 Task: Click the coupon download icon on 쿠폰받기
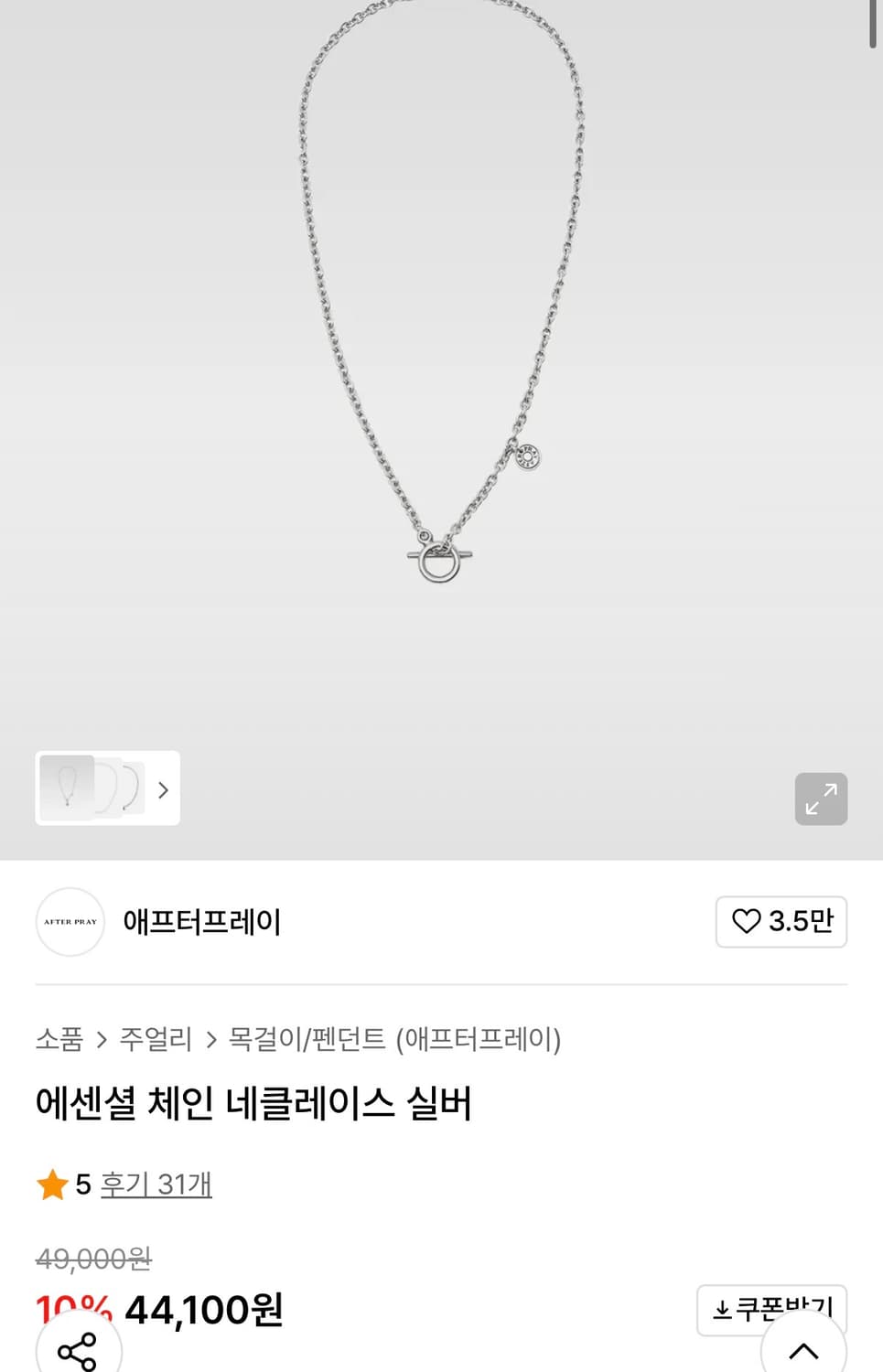point(722,1310)
